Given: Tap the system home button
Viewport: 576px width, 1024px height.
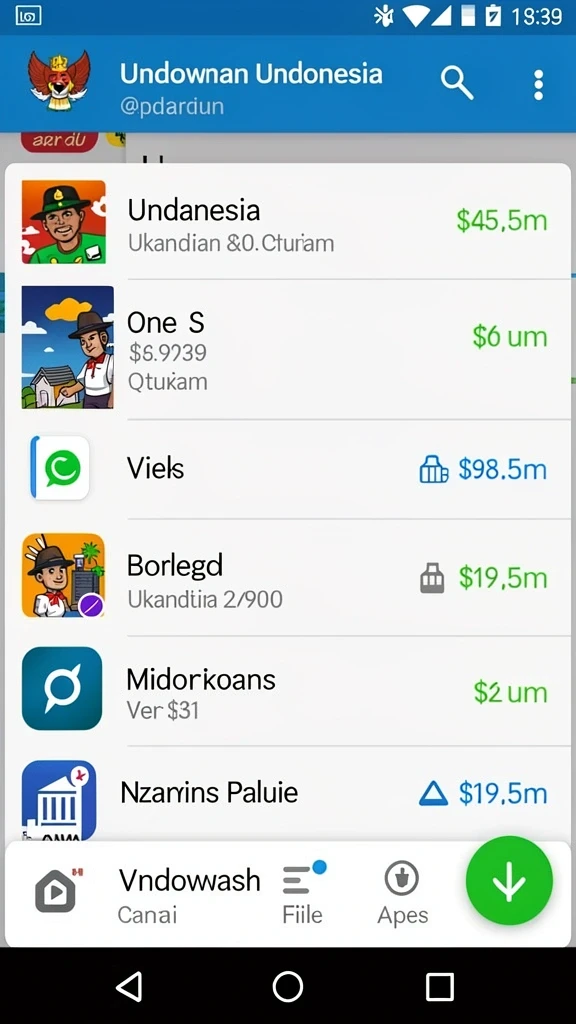Looking at the screenshot, I should pos(288,986).
